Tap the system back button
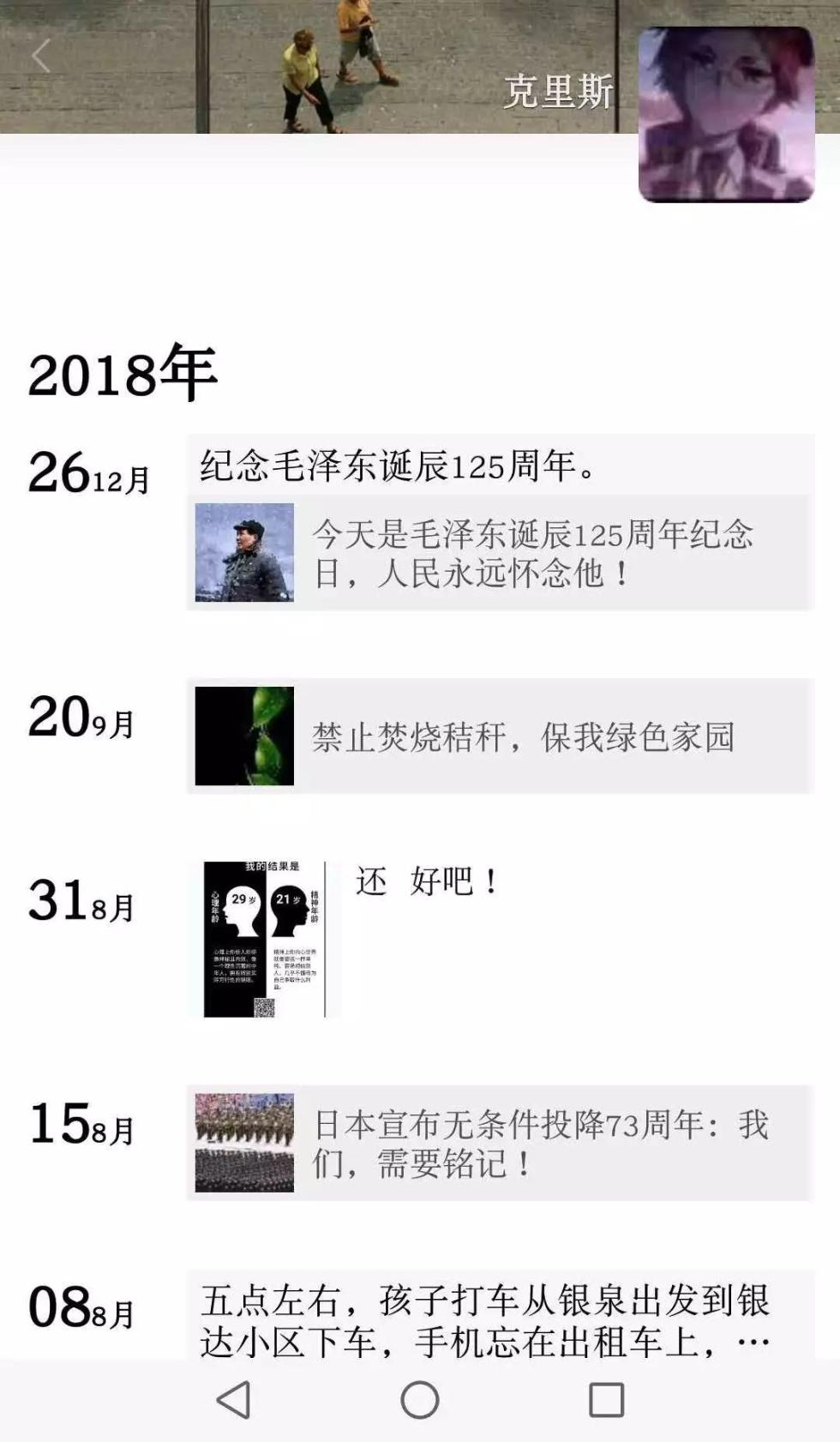 click(233, 1400)
